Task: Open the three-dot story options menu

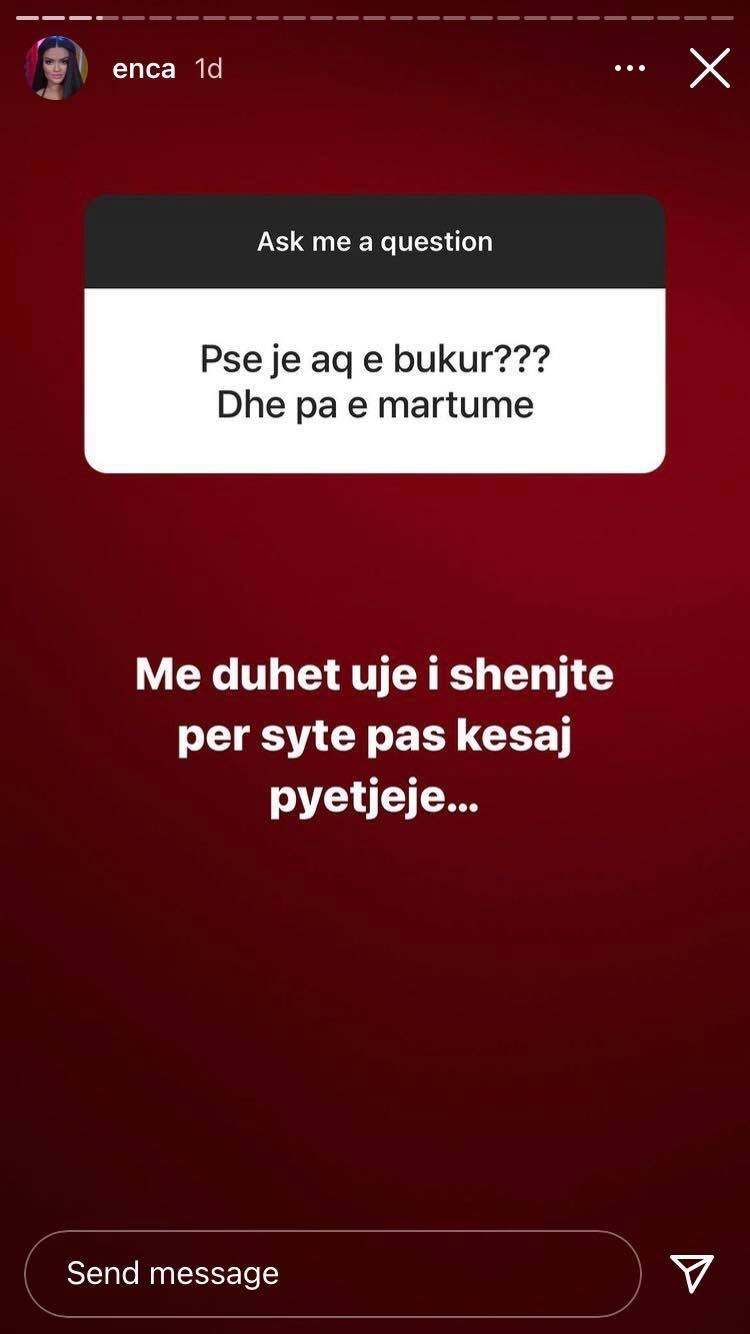Action: tap(629, 68)
